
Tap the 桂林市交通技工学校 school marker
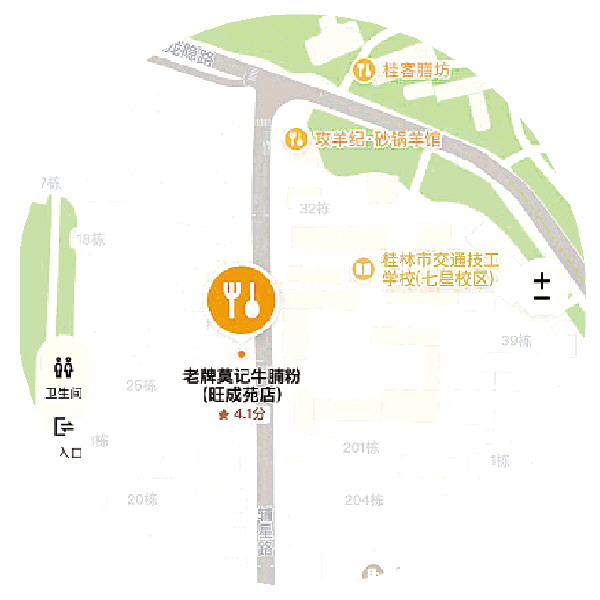361,268
